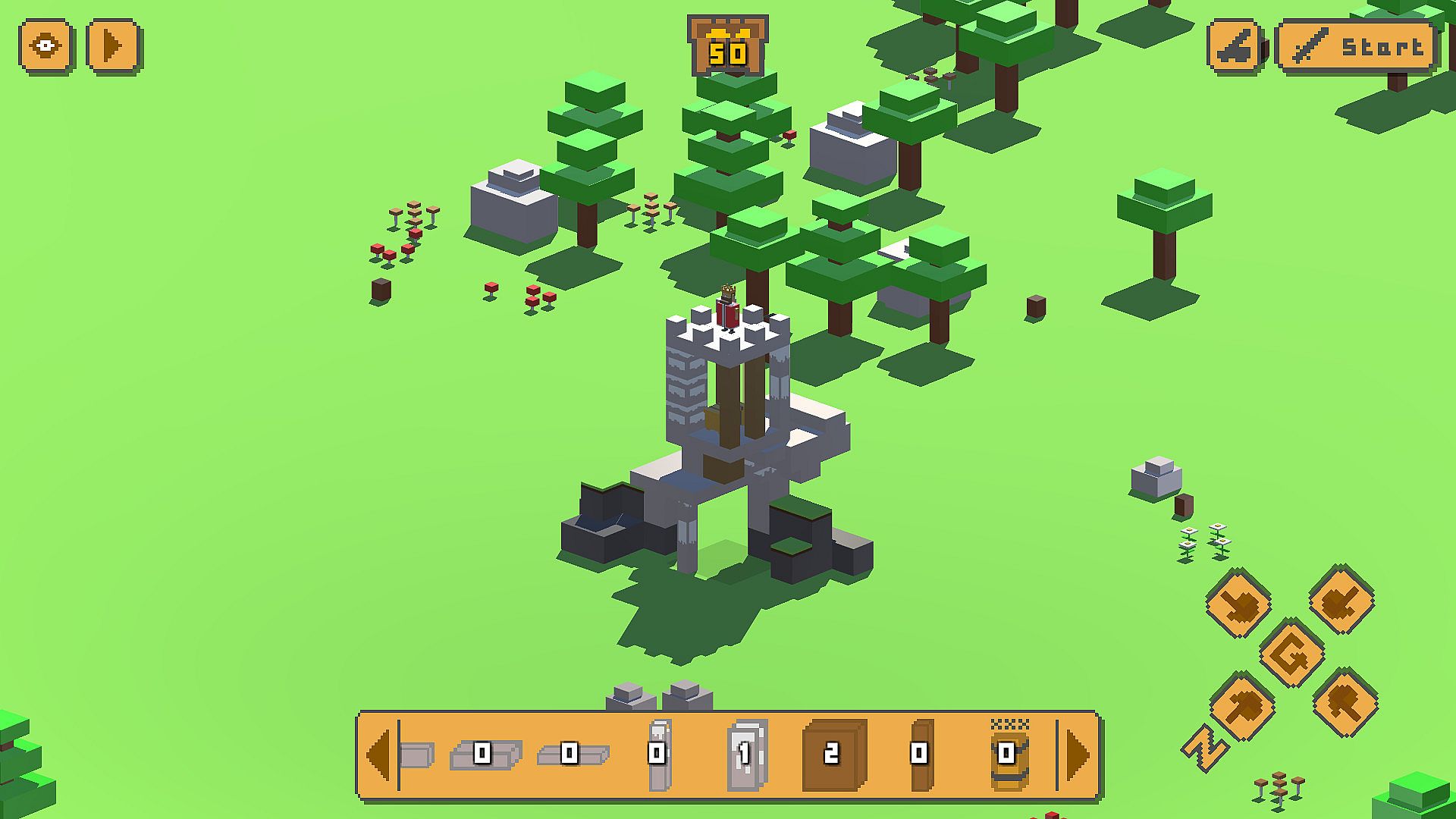Choose the tall stone pillar piece
The width and height of the screenshot is (1456, 819).
click(658, 754)
